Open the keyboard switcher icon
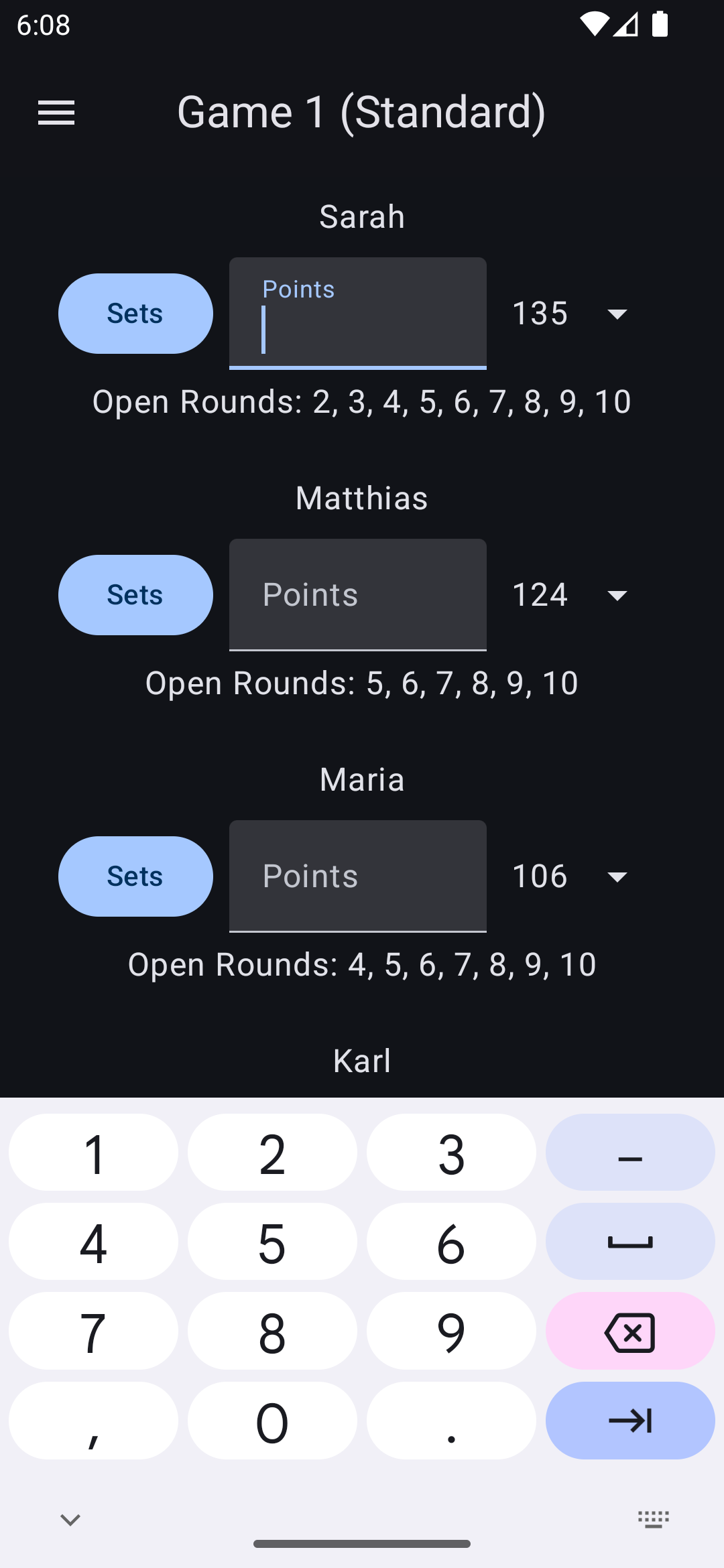724x1568 pixels. click(x=654, y=1519)
